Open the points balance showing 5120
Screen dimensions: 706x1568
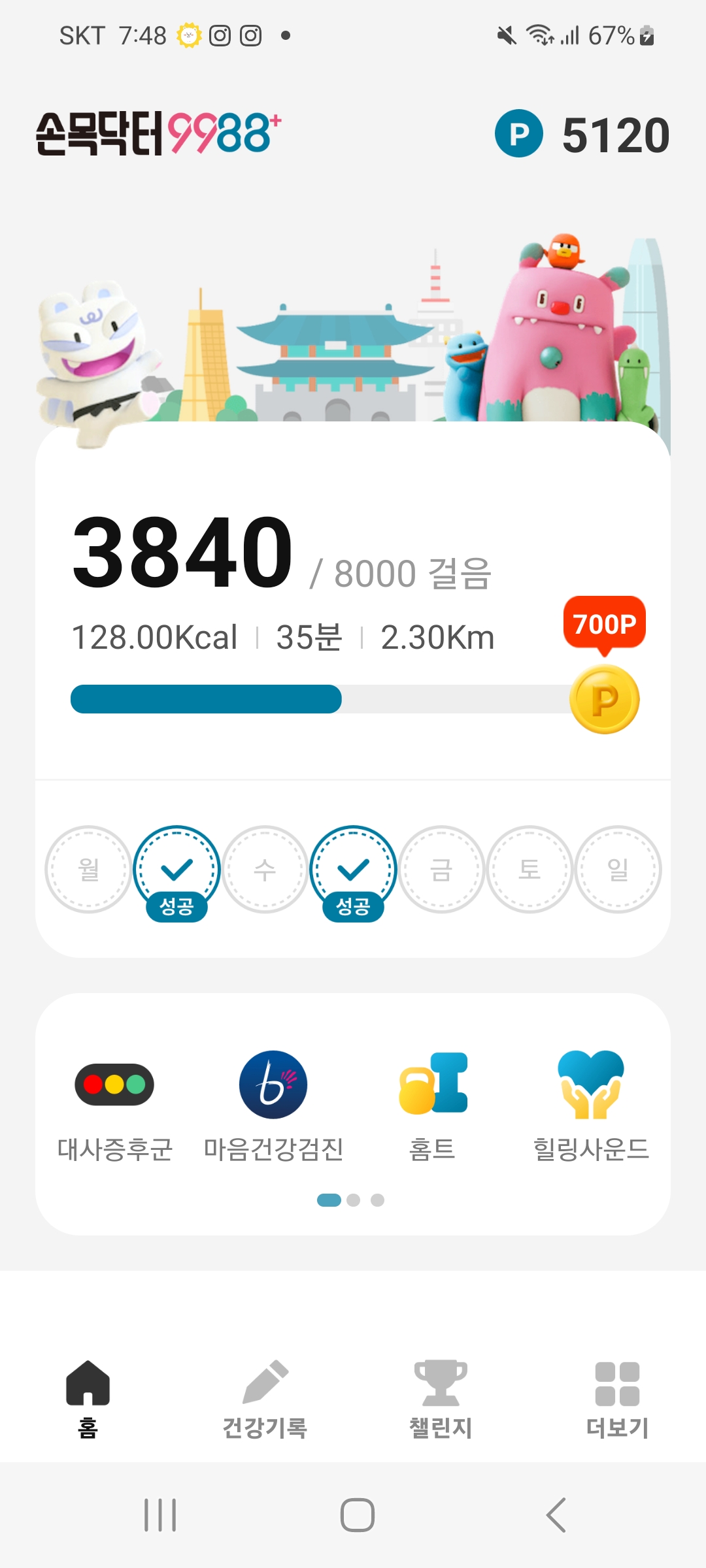[x=583, y=135]
